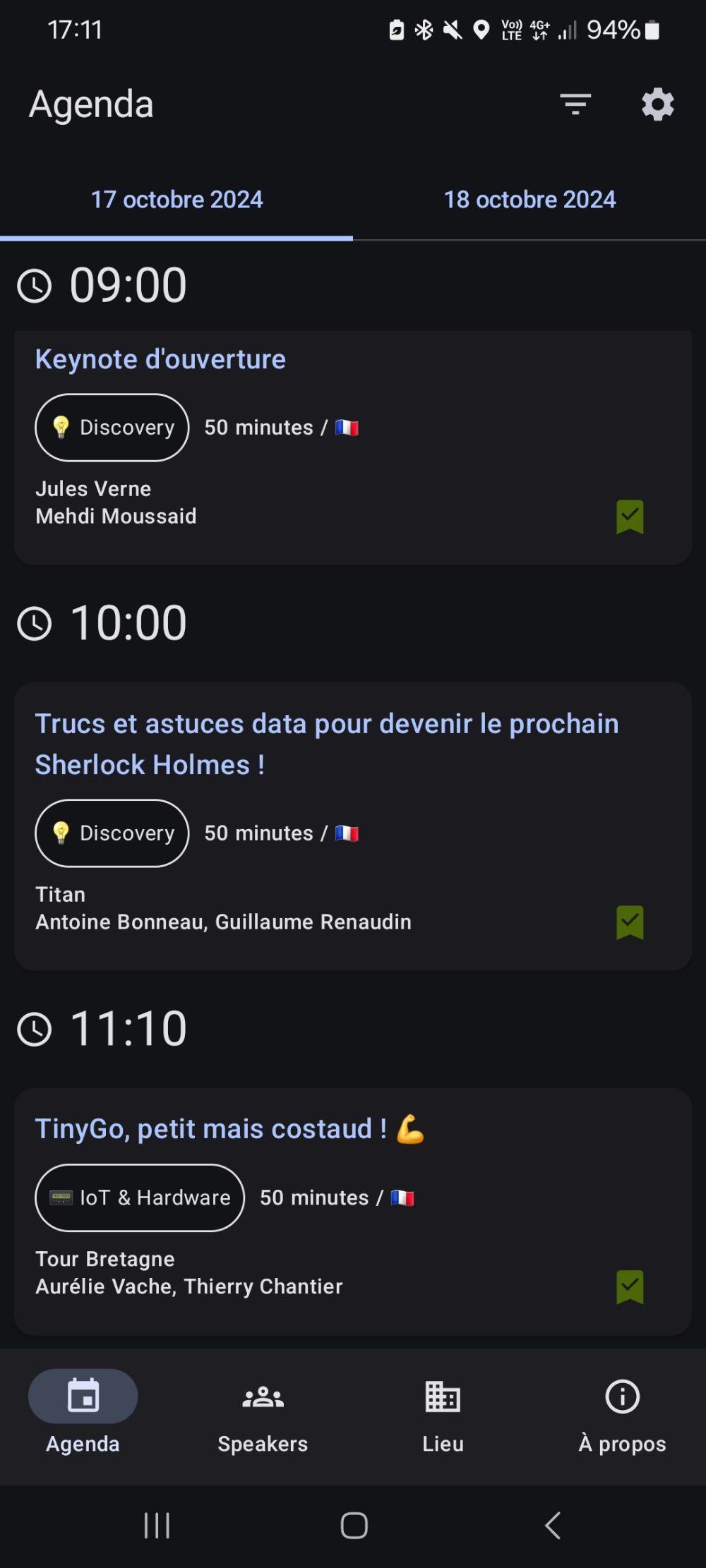Toggle bookmark on the Sherlock Holmes talk
This screenshot has height=1568, width=706.
[630, 923]
